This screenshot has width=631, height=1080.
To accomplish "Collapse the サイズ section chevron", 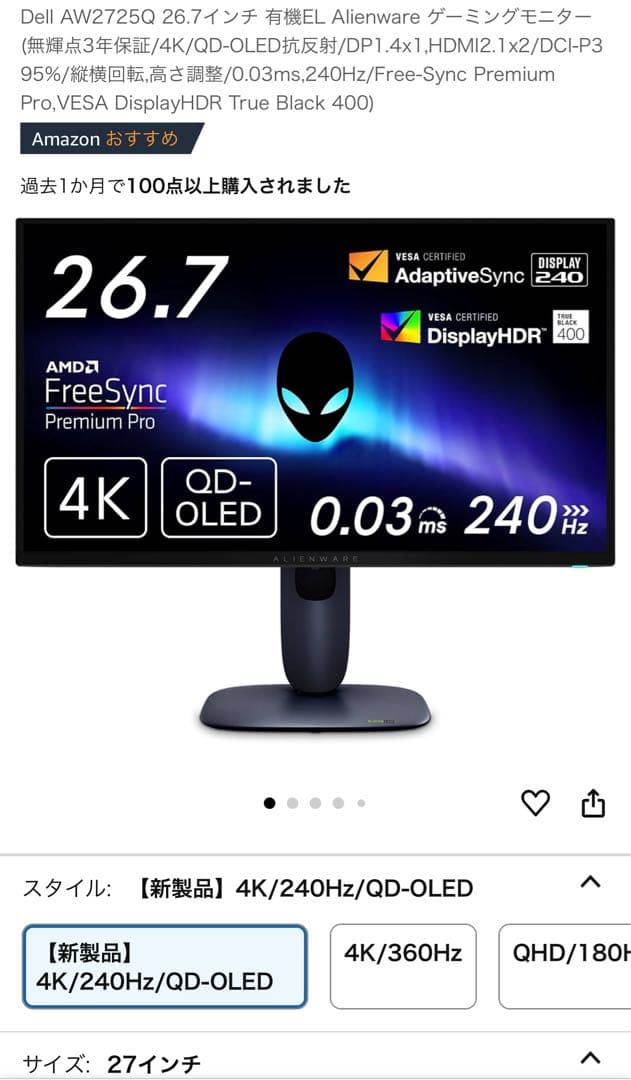I will pyautogui.click(x=590, y=1058).
